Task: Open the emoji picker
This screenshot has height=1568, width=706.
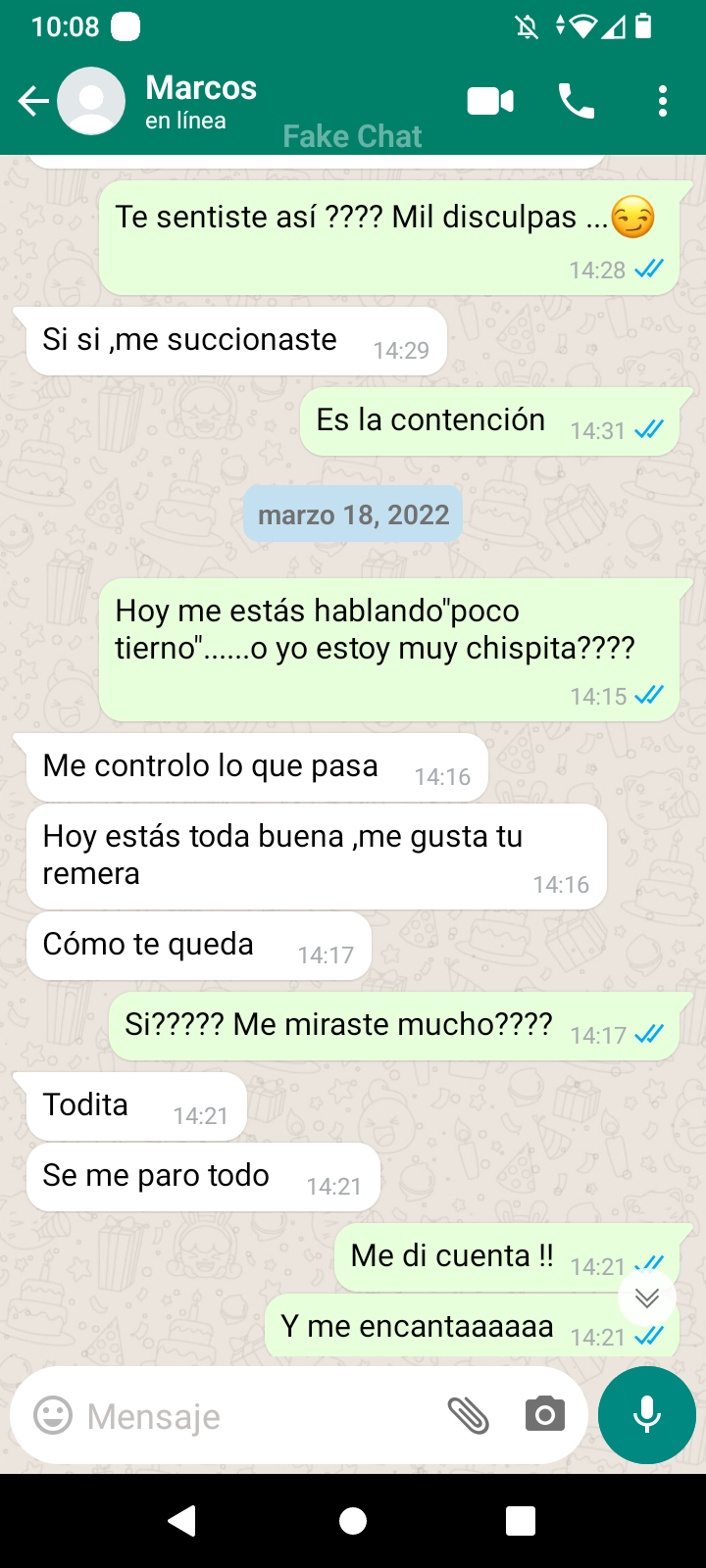Action: pyautogui.click(x=53, y=1416)
